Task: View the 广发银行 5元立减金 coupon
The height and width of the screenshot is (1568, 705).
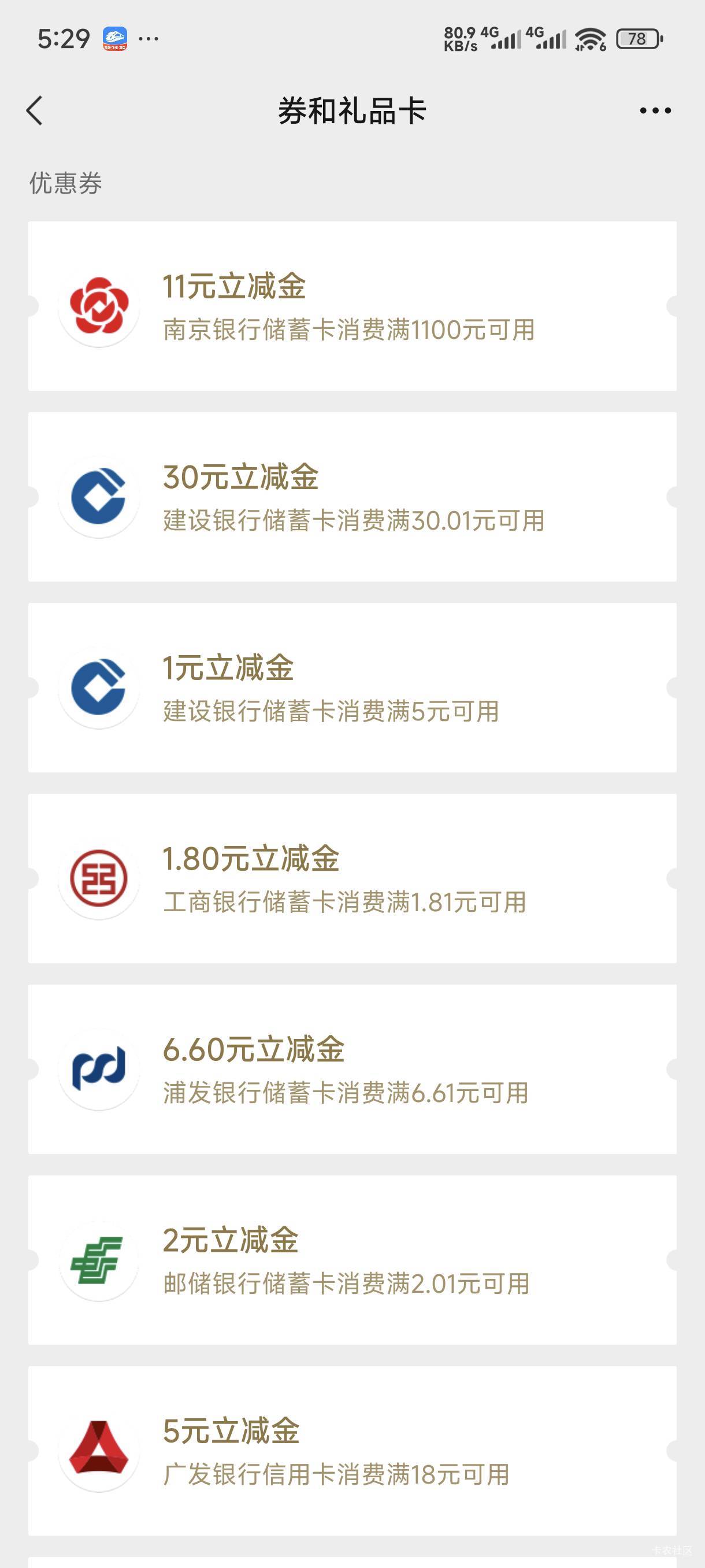Action: [x=352, y=1451]
